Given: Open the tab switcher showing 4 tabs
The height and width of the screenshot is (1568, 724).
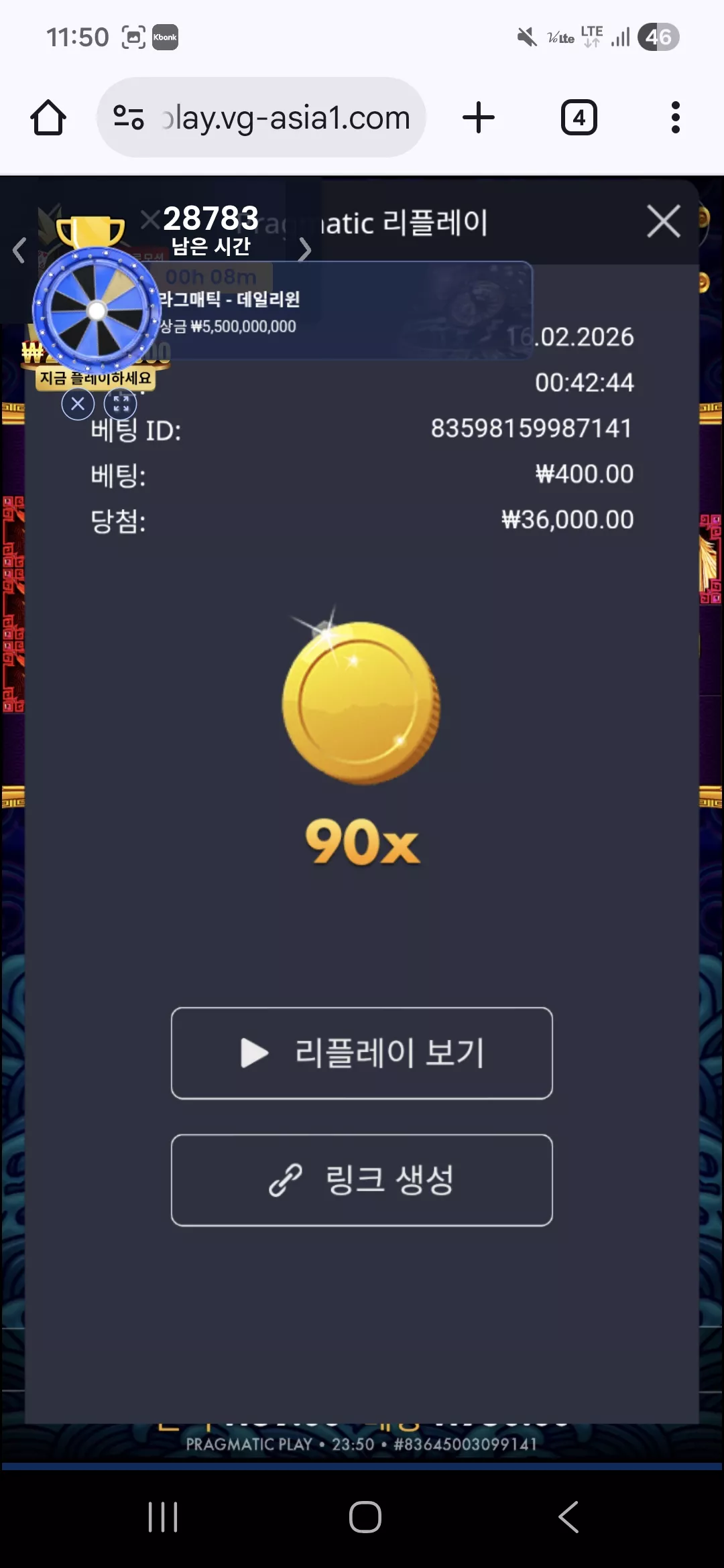Looking at the screenshot, I should click(x=579, y=118).
